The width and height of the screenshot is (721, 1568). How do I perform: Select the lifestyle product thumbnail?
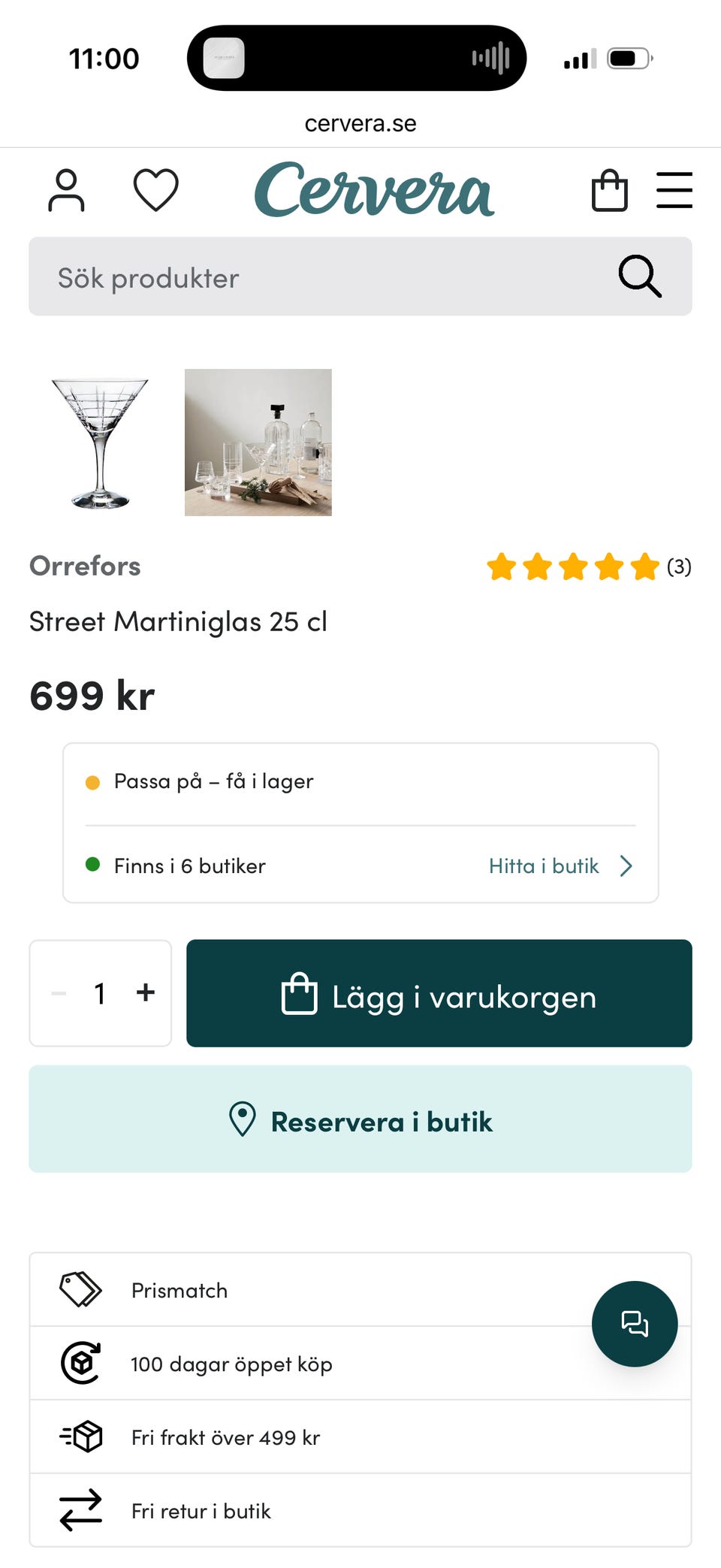[258, 443]
